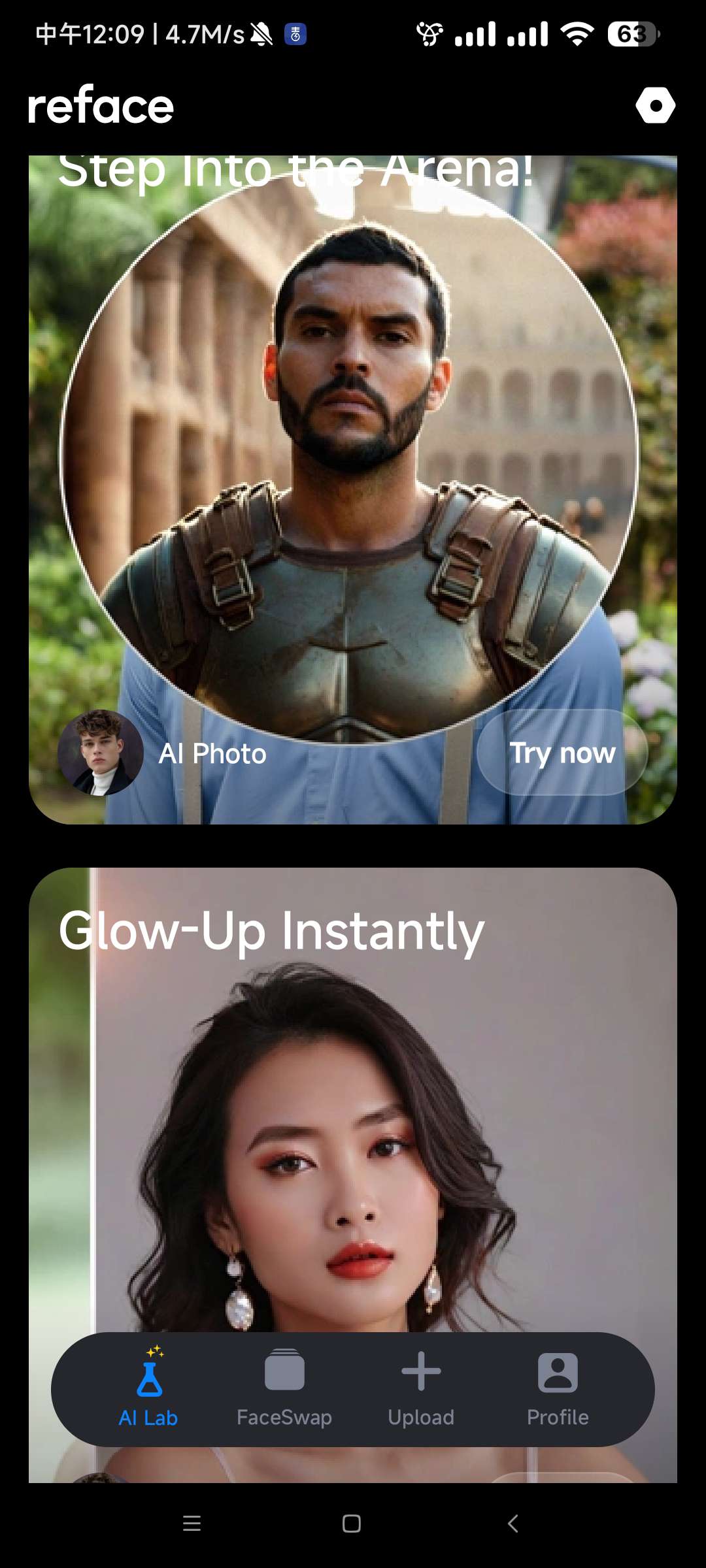Switch to the FaceSwap tab
Screen dimensions: 706x1568
284,1388
